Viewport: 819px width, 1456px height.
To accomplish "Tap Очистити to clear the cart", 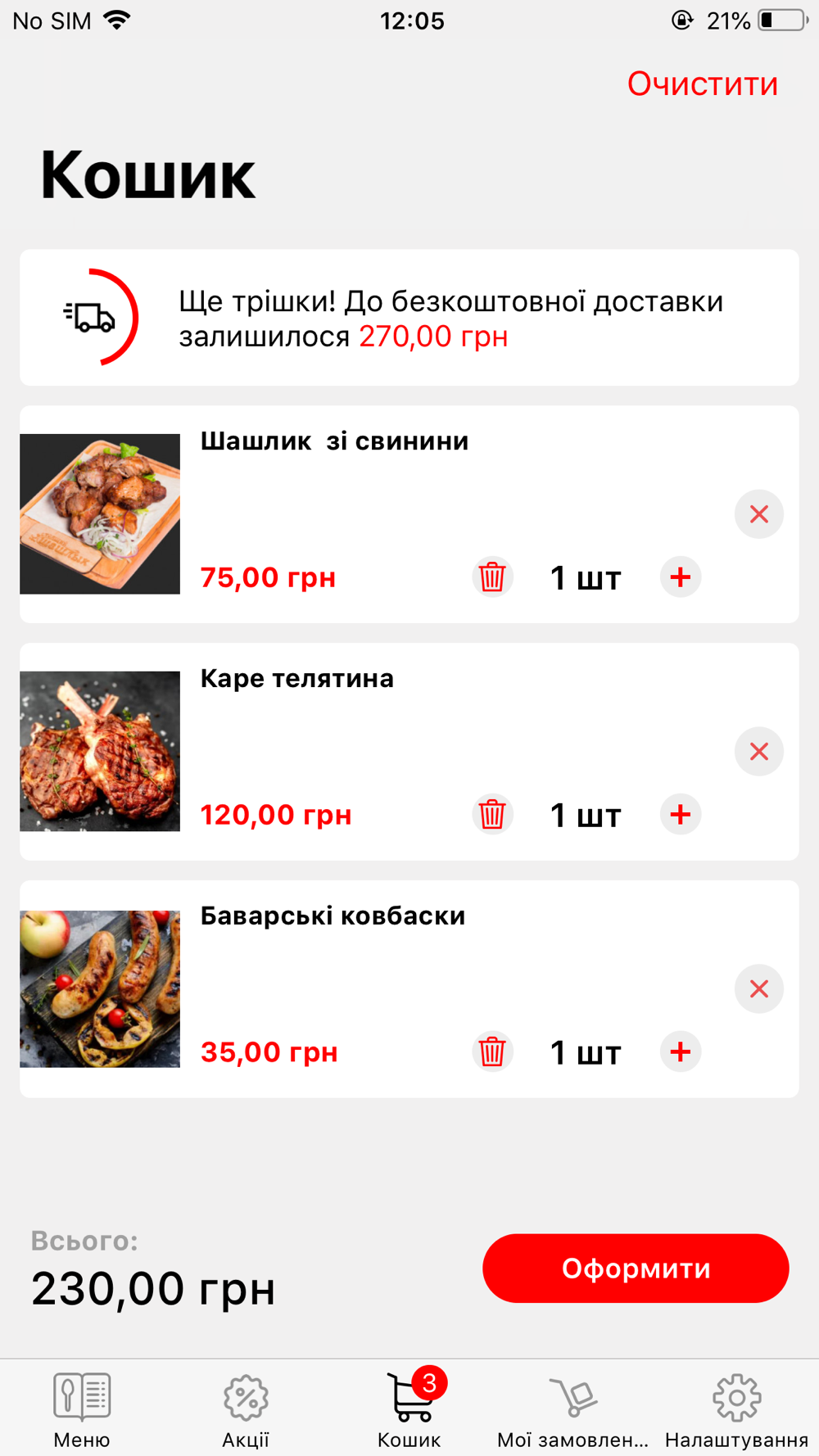I will (x=702, y=84).
